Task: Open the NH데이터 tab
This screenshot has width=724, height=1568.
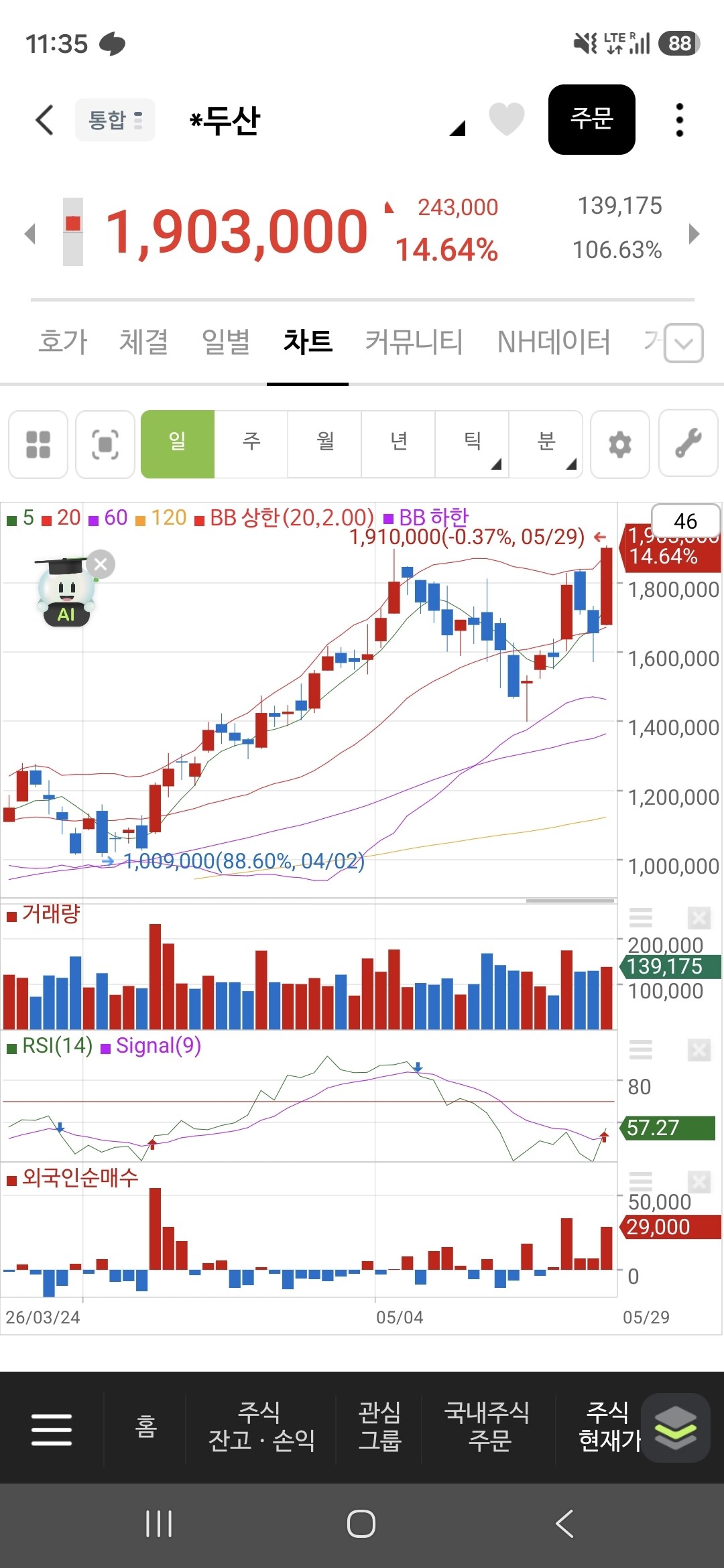Action: [x=554, y=341]
